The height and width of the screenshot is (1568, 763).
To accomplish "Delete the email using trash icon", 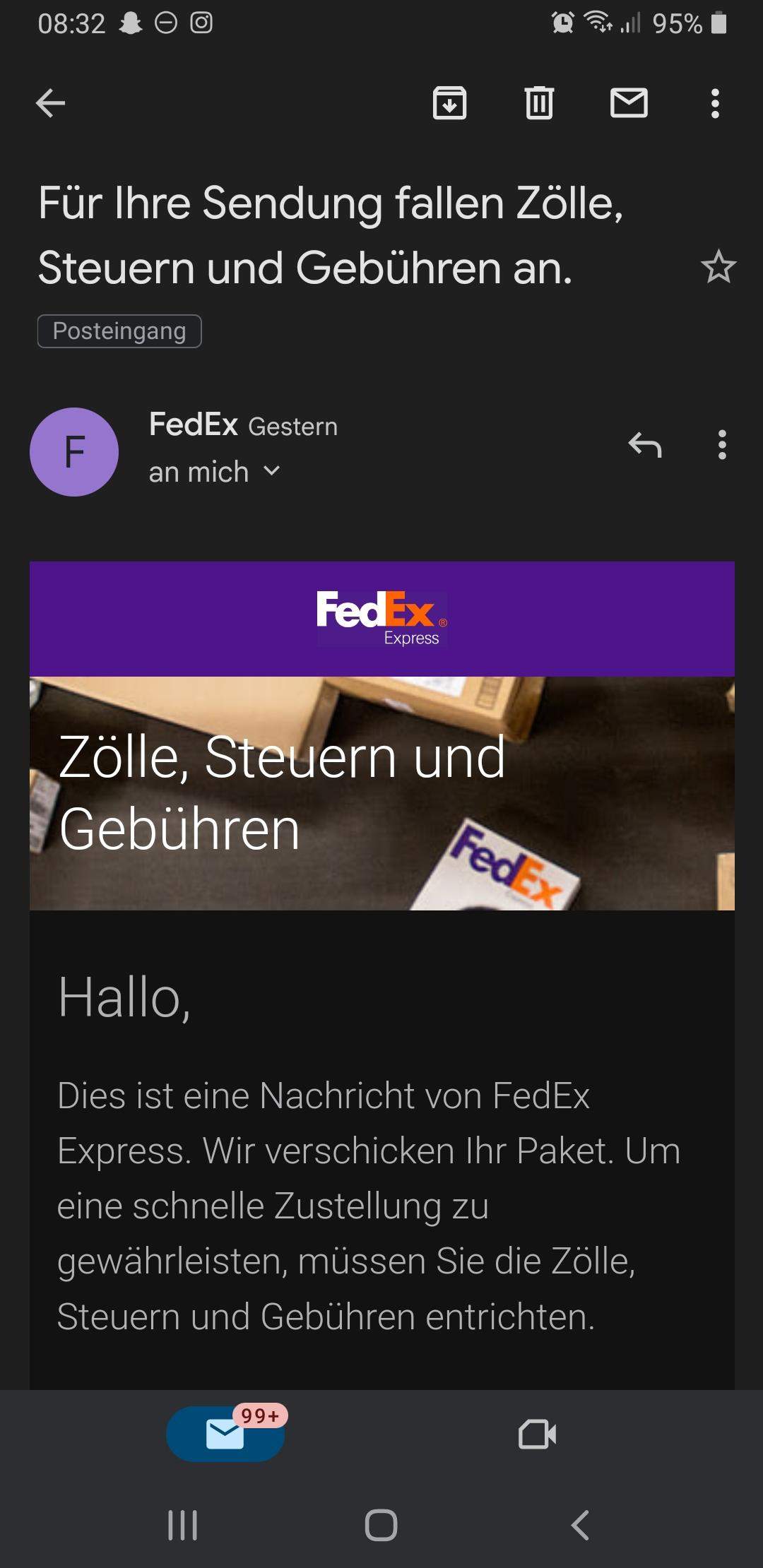I will [x=538, y=104].
